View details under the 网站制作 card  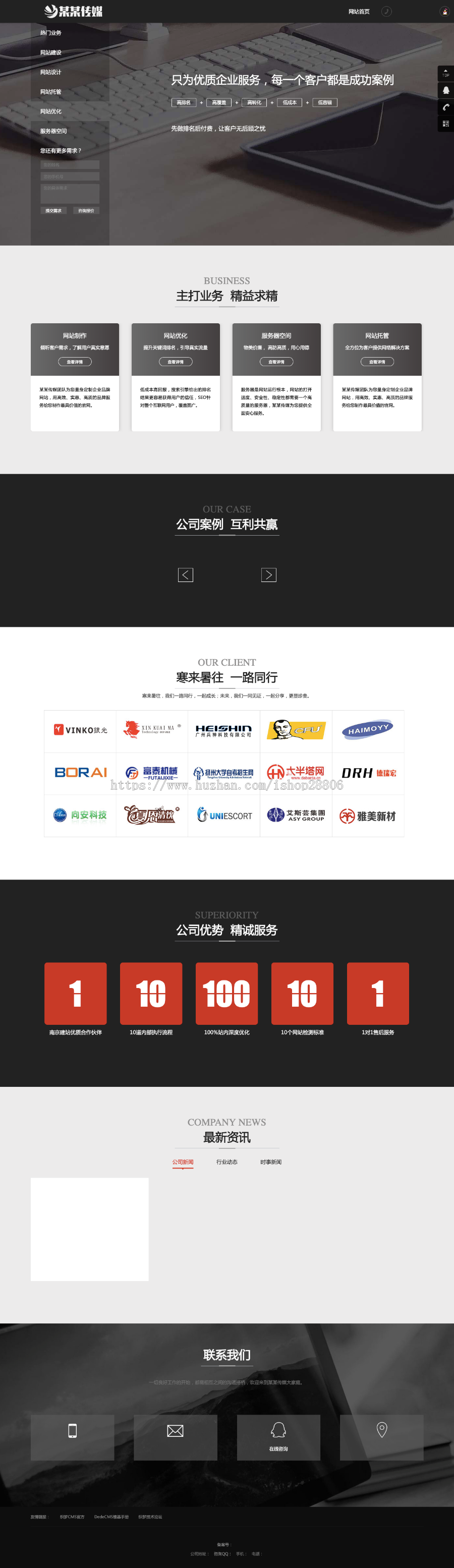[x=75, y=362]
